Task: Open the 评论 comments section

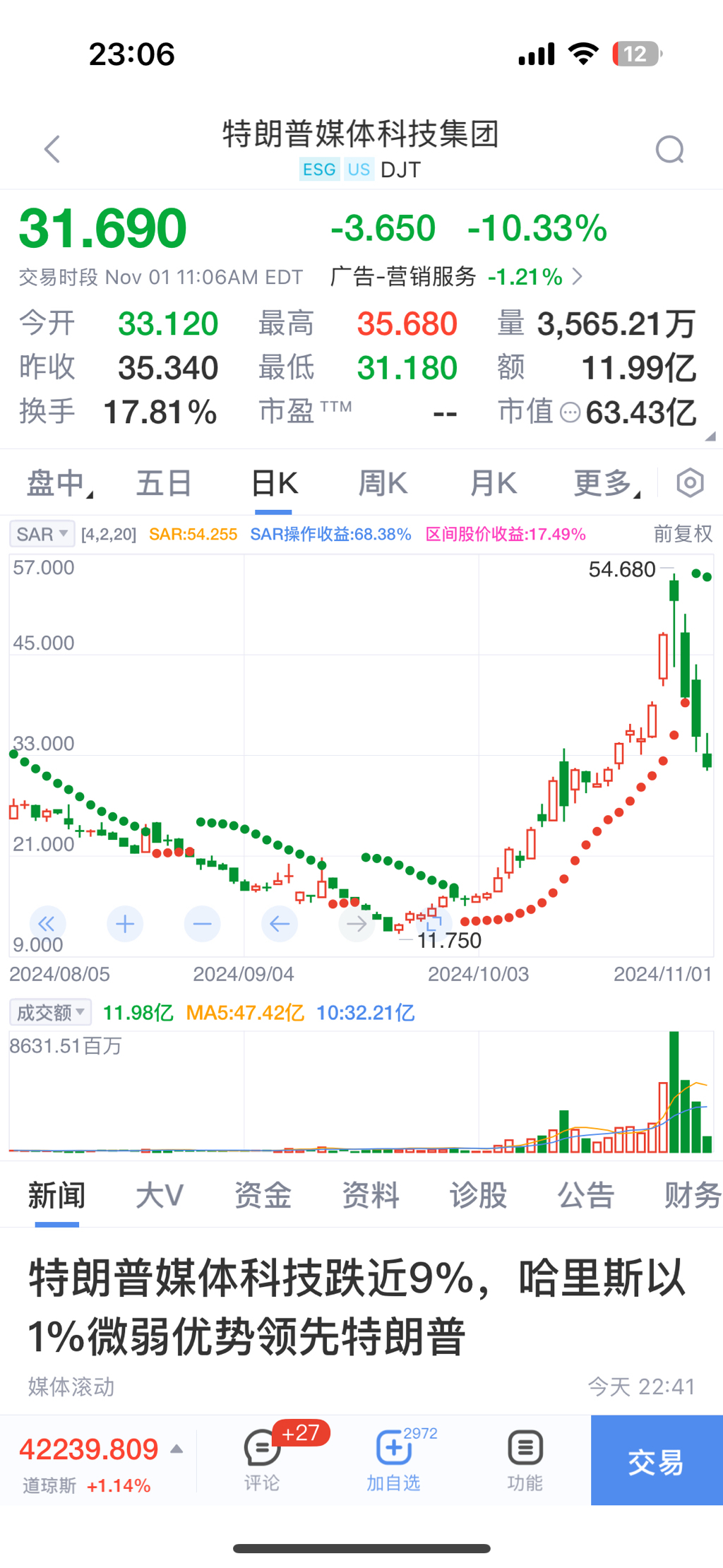Action: click(x=262, y=1459)
